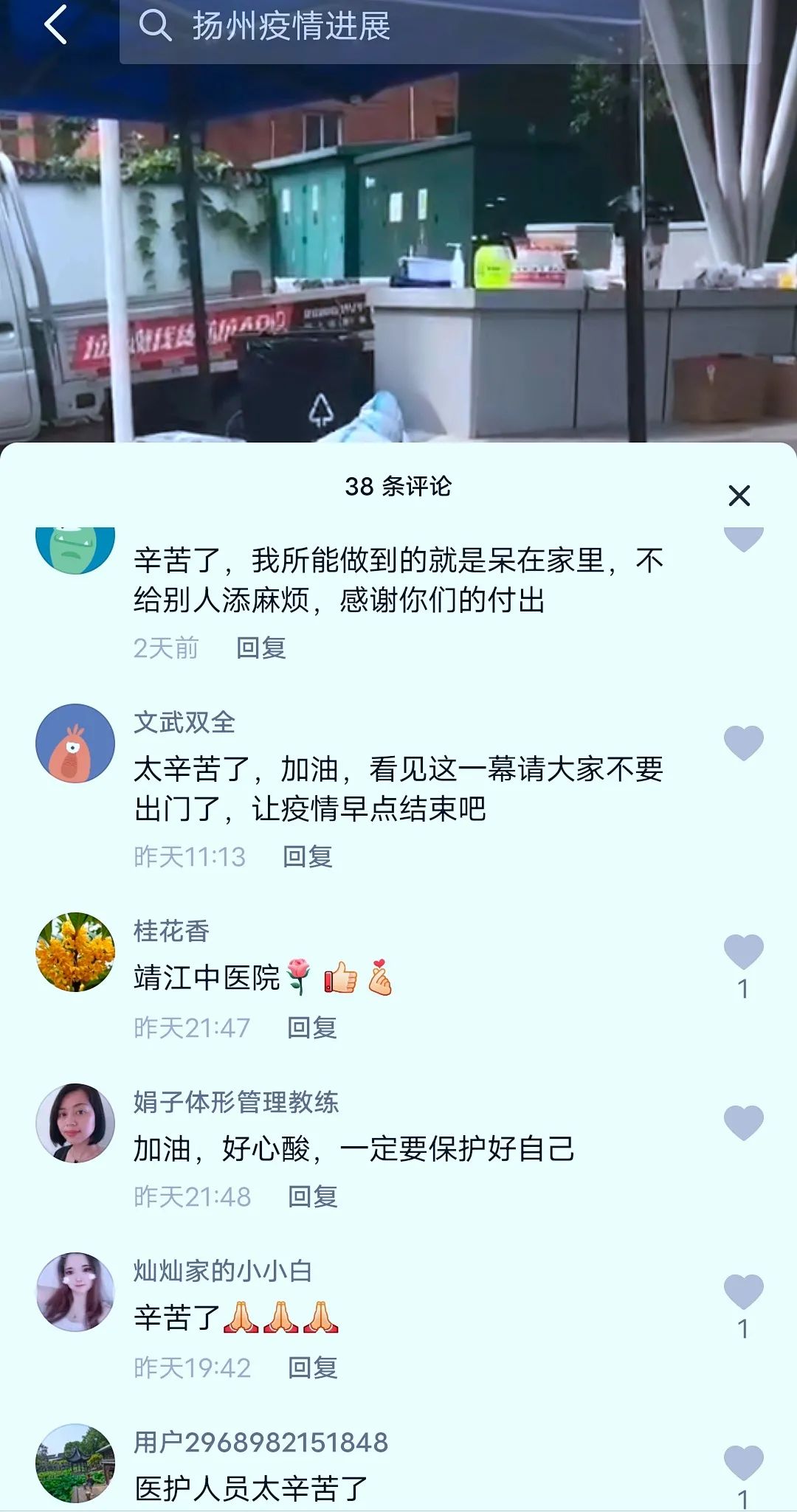
Task: Open 娟子体形管理教练's profile avatar
Action: 75,1123
